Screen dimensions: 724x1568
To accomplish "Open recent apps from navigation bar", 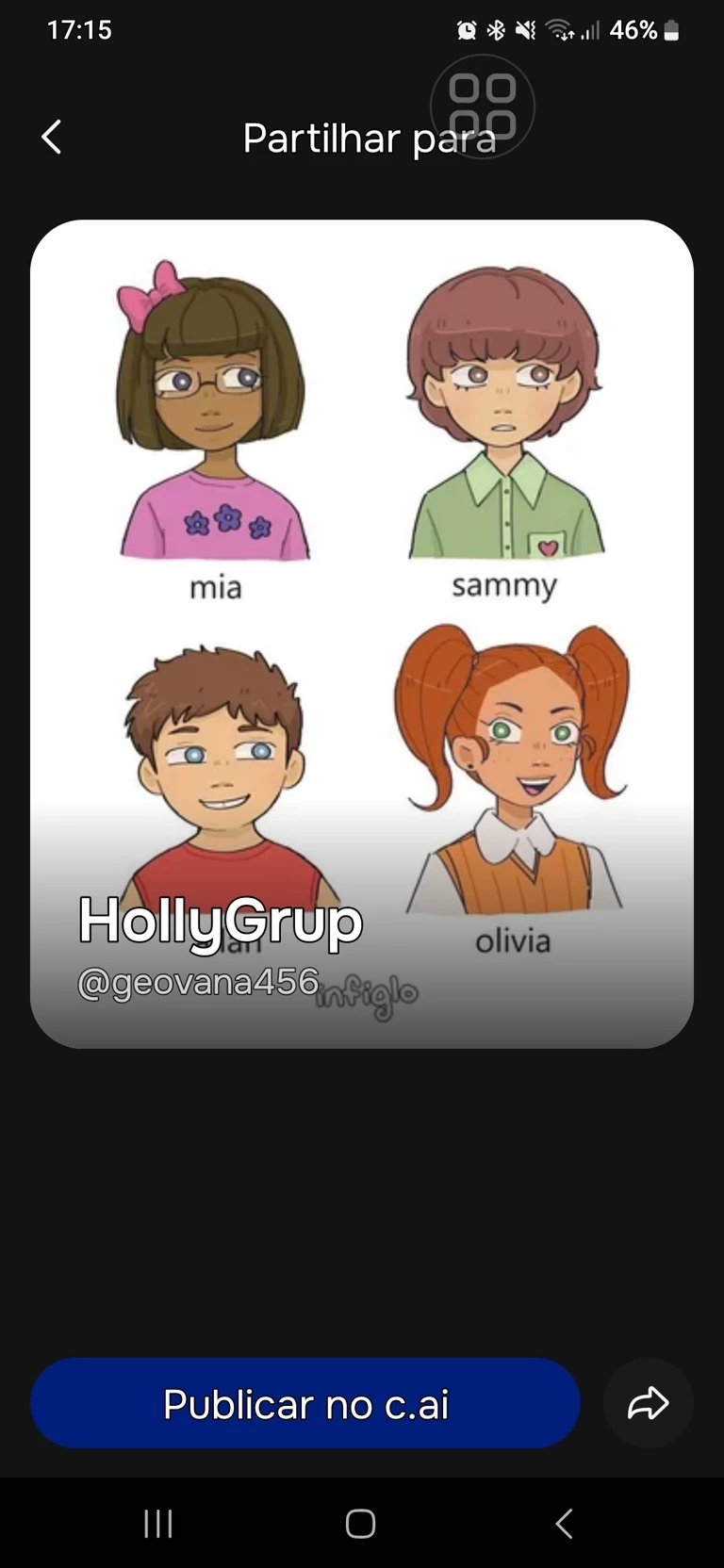I will (x=157, y=1524).
